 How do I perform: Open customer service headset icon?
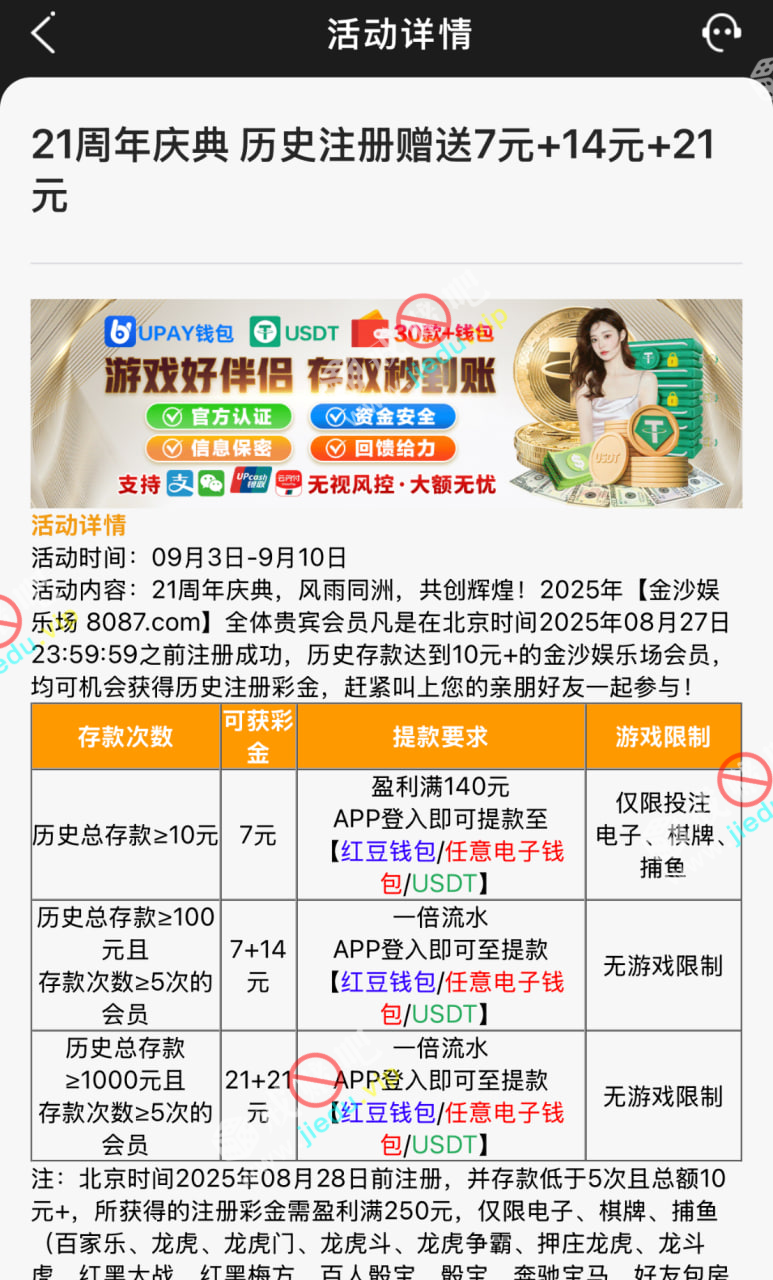pos(721,33)
